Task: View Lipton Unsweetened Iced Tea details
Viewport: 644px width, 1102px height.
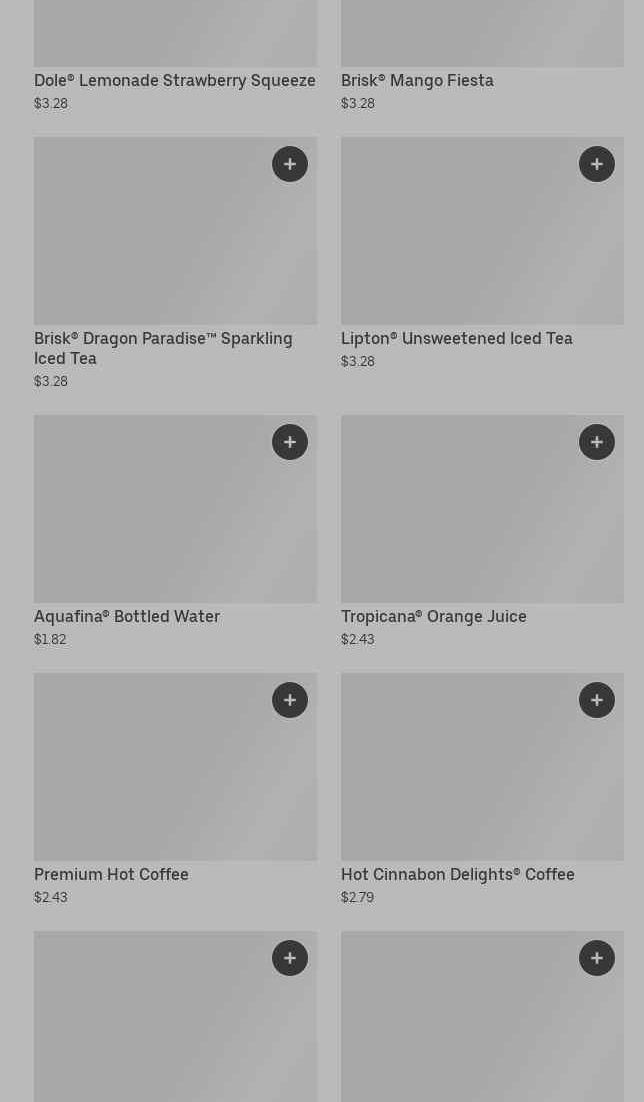Action: click(457, 339)
